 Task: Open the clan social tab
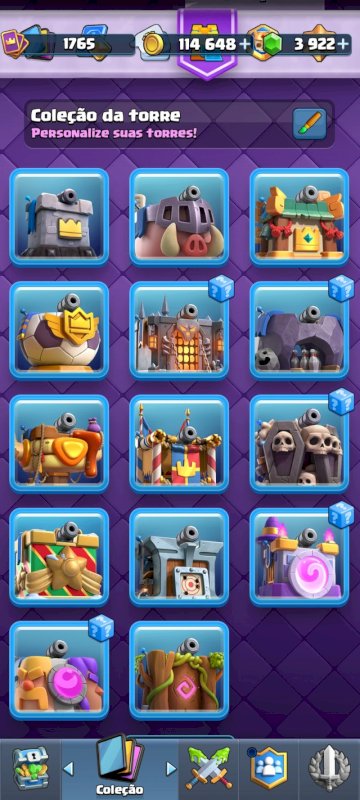tap(267, 769)
